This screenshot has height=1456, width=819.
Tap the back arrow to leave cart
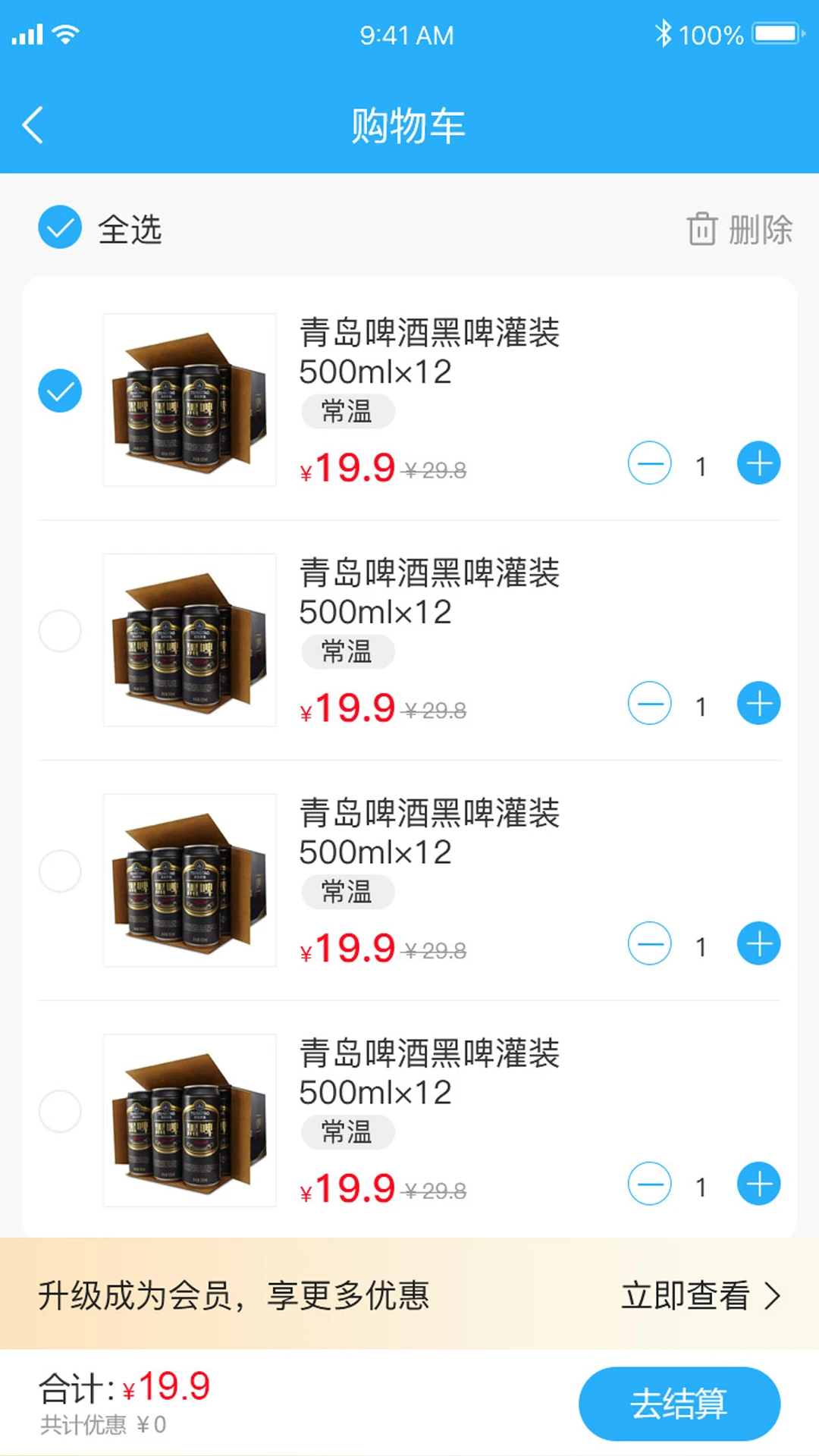[33, 125]
